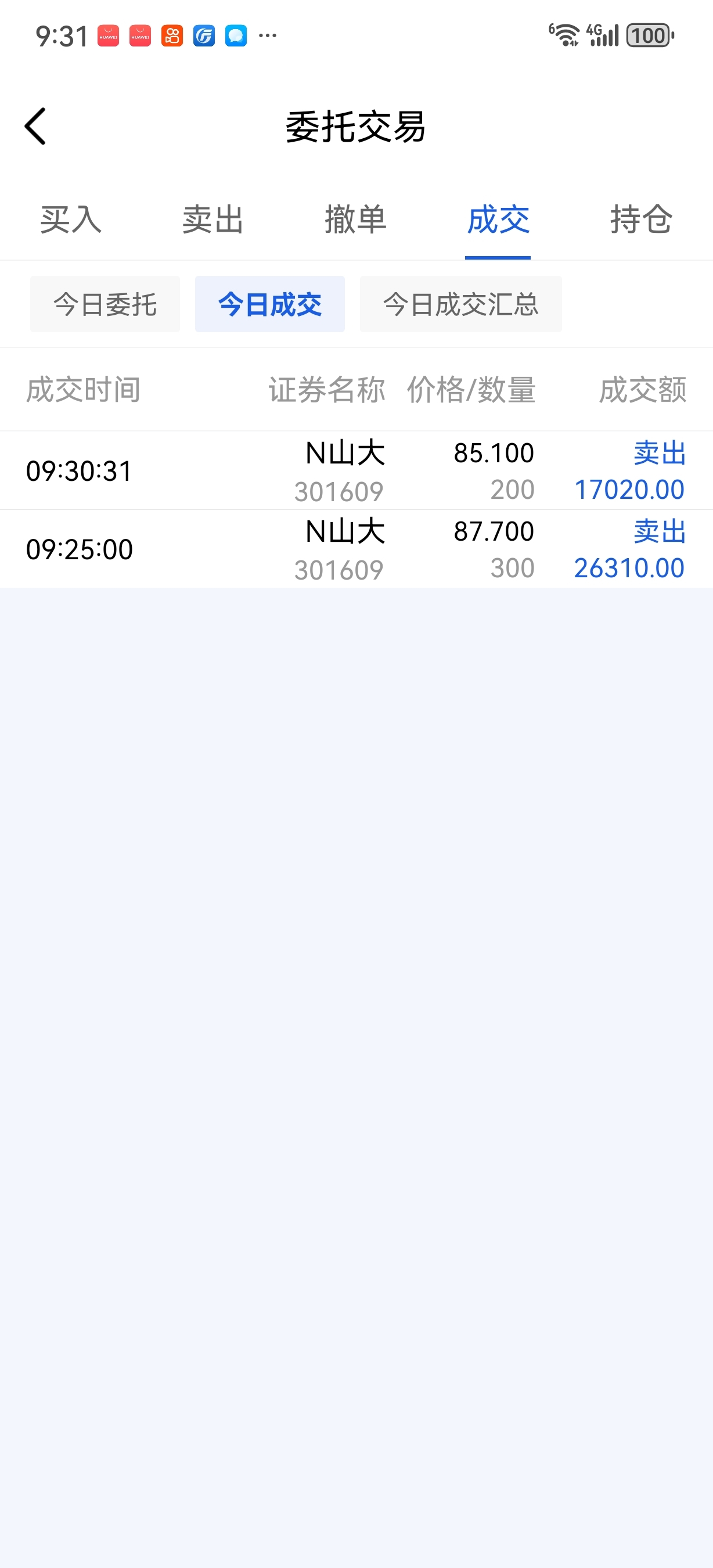
Task: Select the 今日成交 chip
Action: tap(270, 304)
